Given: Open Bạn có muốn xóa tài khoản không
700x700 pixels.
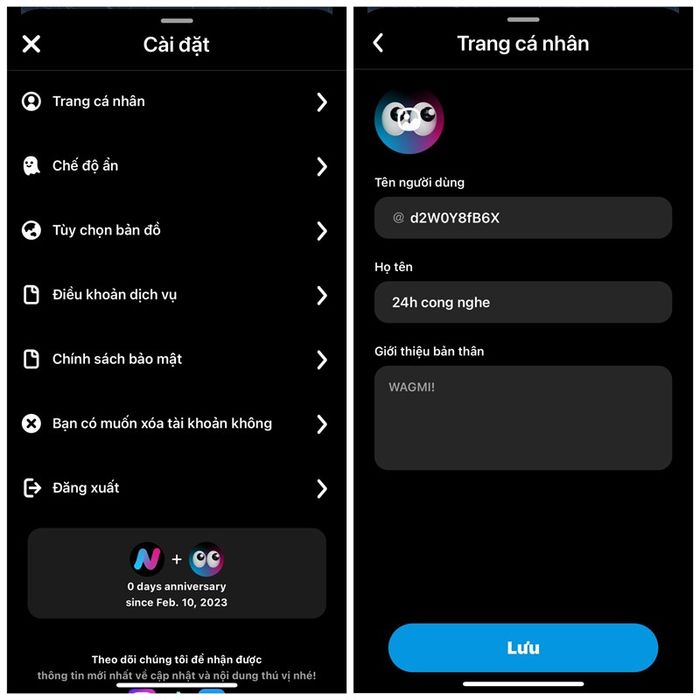Looking at the screenshot, I should 175,424.
